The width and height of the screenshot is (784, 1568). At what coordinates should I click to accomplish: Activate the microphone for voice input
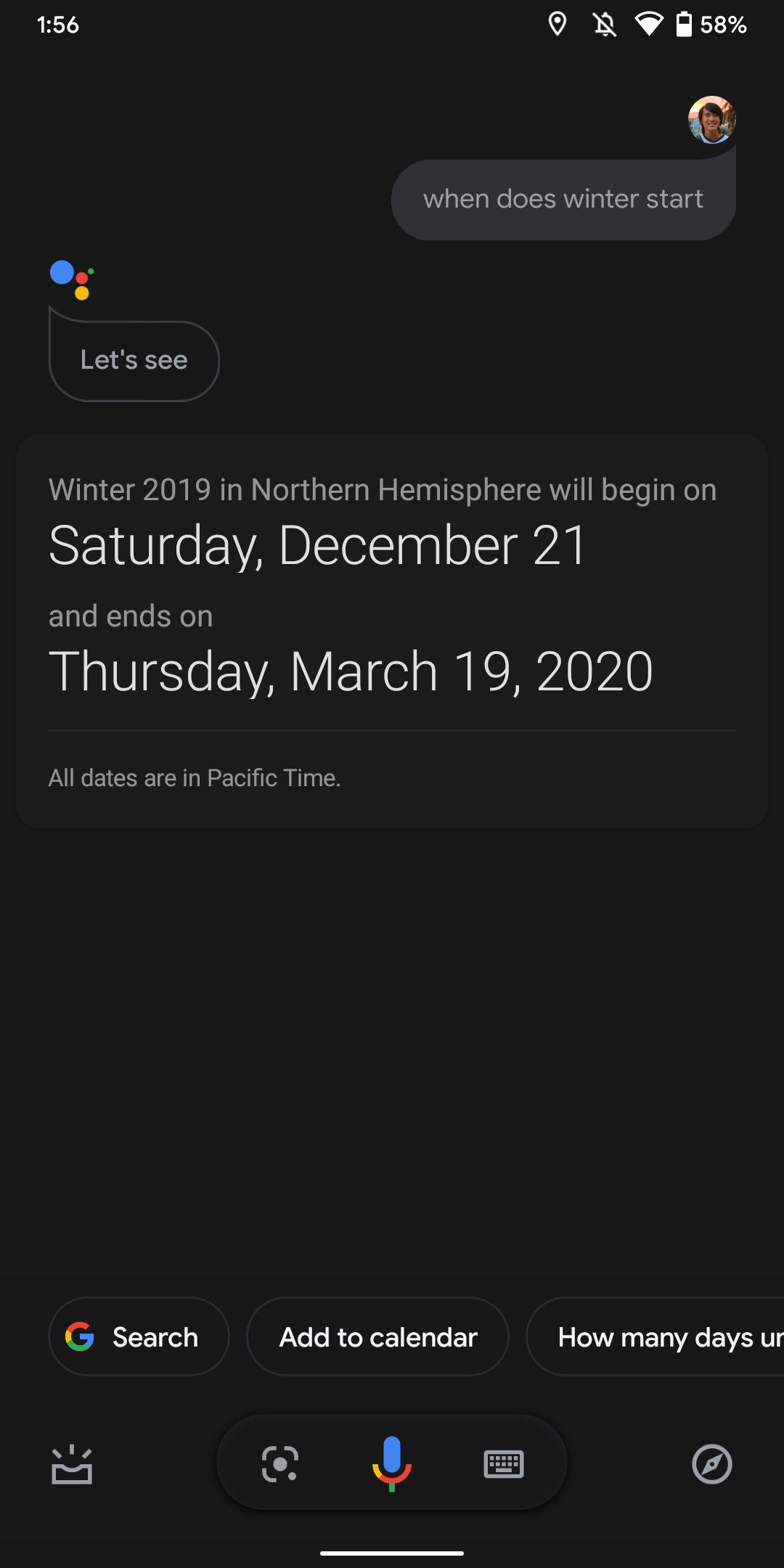coord(392,1463)
